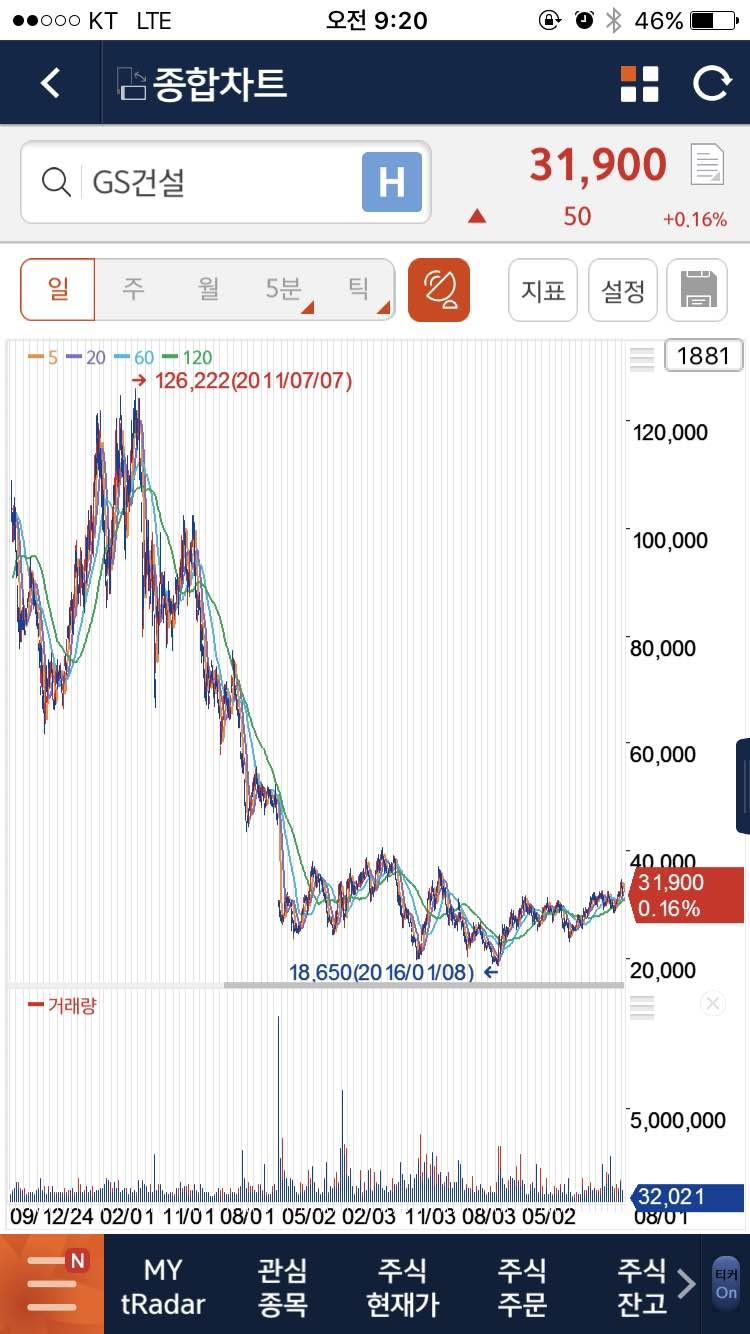Viewport: 750px width, 1334px height.
Task: Open the document icon beside the price
Action: point(707,165)
